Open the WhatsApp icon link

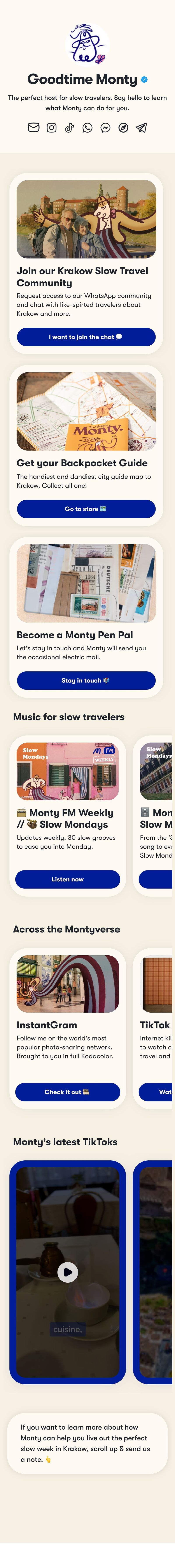tap(87, 127)
